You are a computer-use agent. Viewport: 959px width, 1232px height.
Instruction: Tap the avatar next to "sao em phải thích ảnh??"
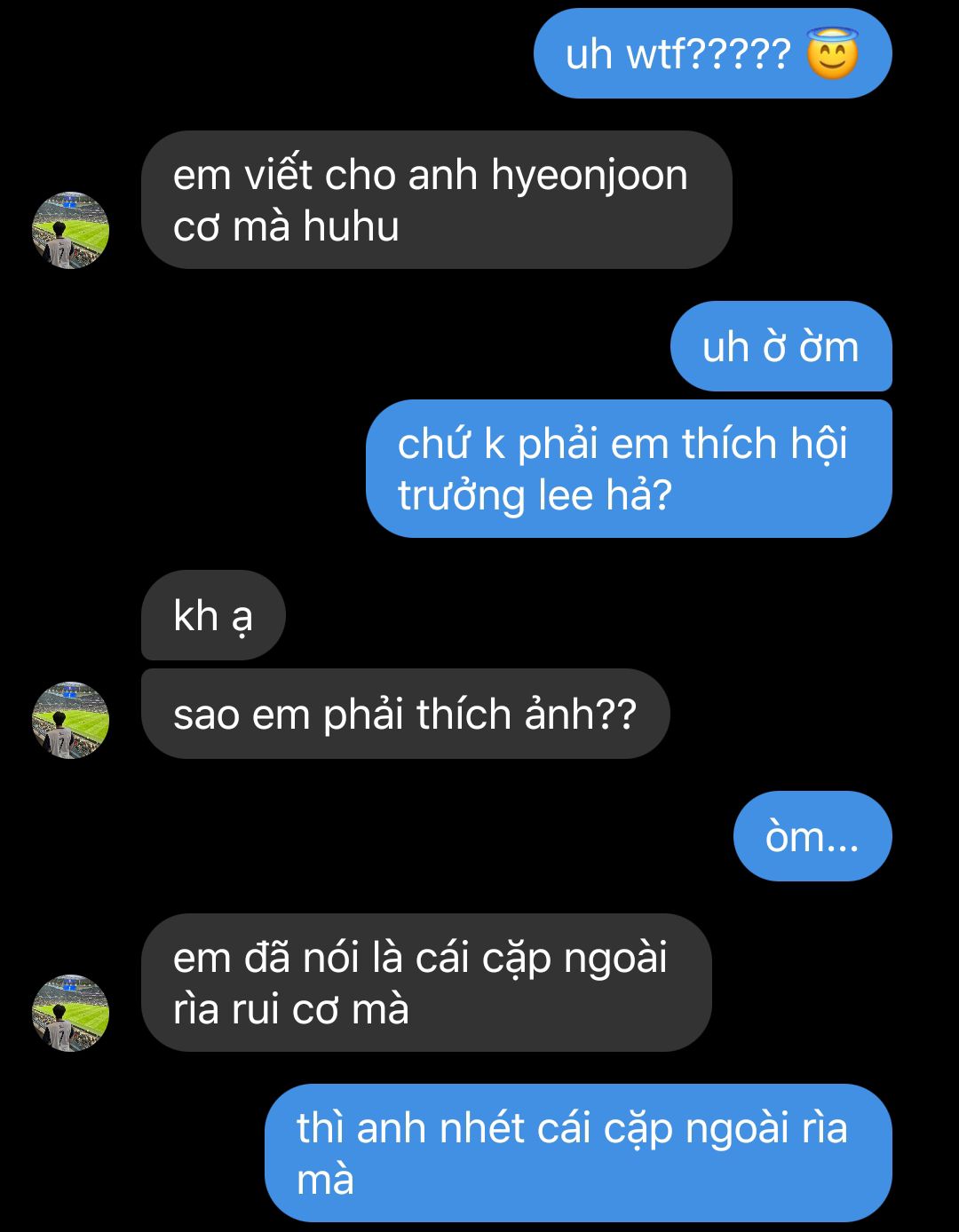pos(71,720)
